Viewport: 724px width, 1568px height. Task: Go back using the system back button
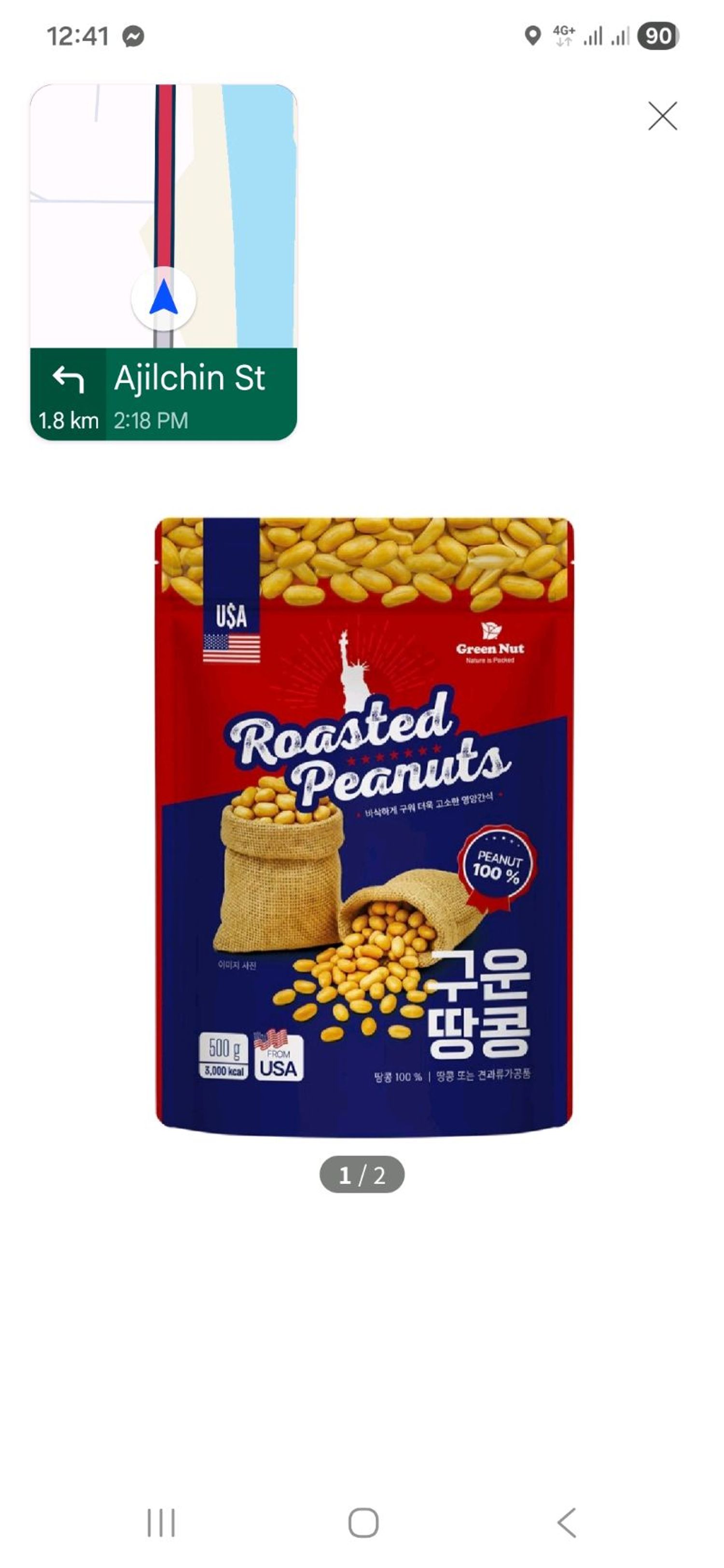pyautogui.click(x=566, y=1522)
